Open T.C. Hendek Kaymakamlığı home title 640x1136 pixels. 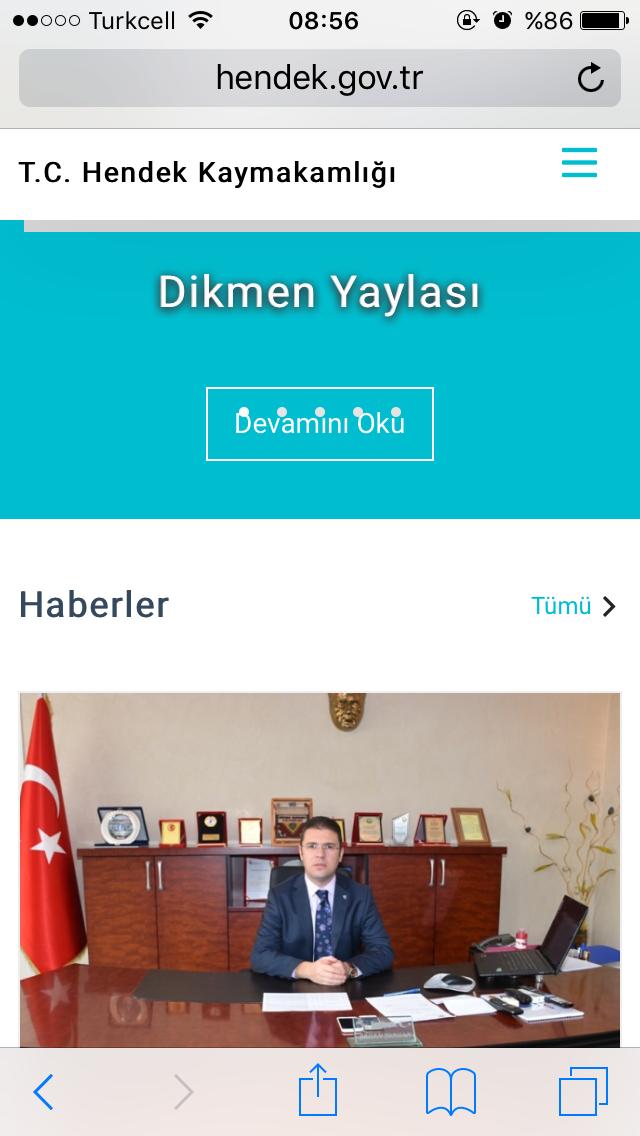click(207, 173)
